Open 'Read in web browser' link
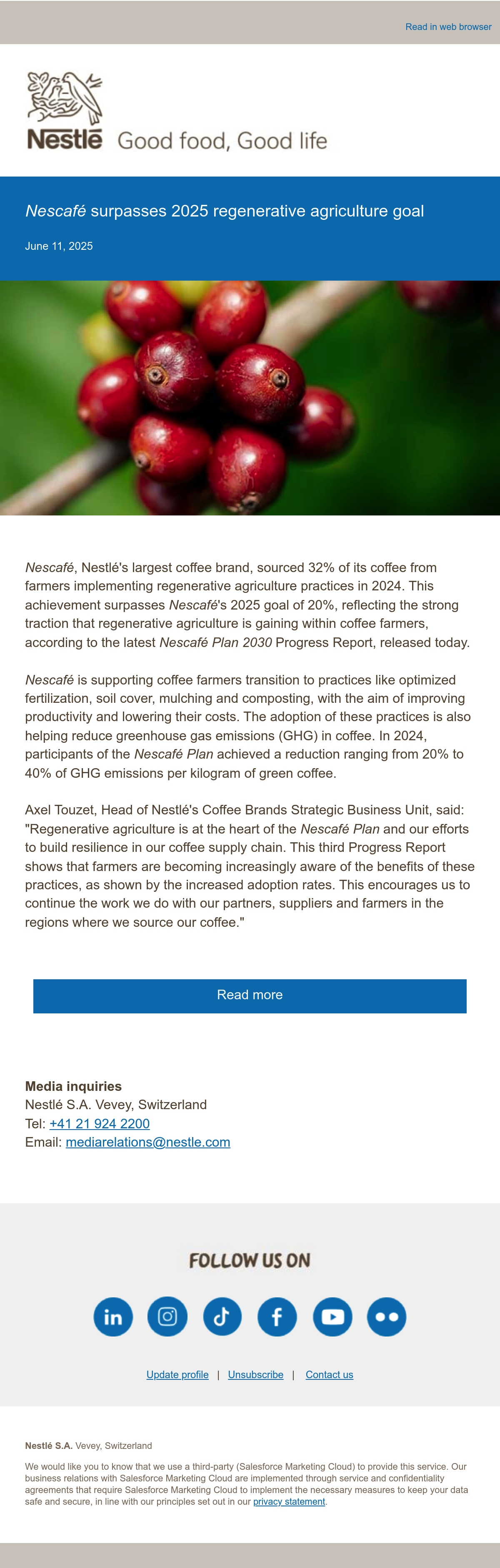500x1568 pixels. (448, 27)
